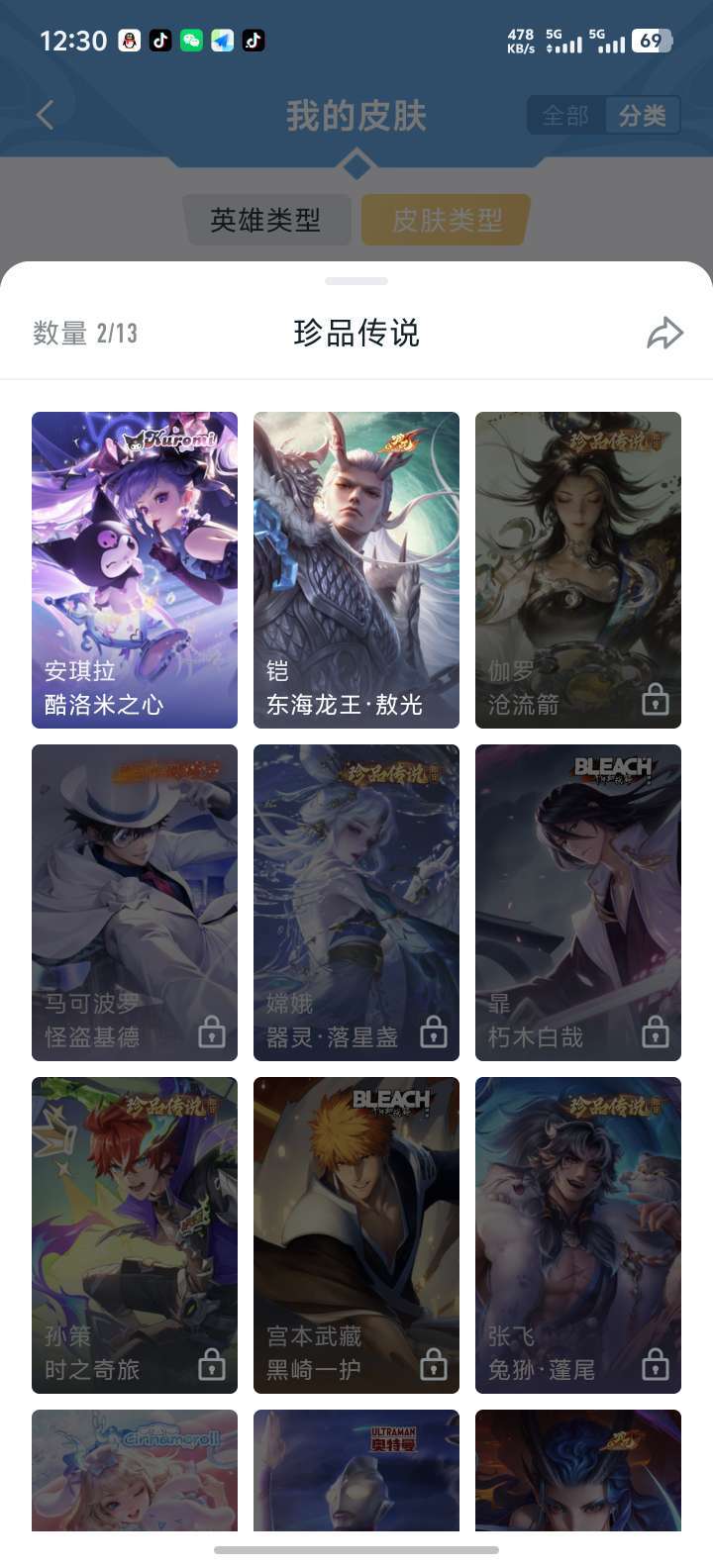The height and width of the screenshot is (1568, 713).
Task: Open the Ultraman 奥特曼 skin card
Action: (x=356, y=1470)
